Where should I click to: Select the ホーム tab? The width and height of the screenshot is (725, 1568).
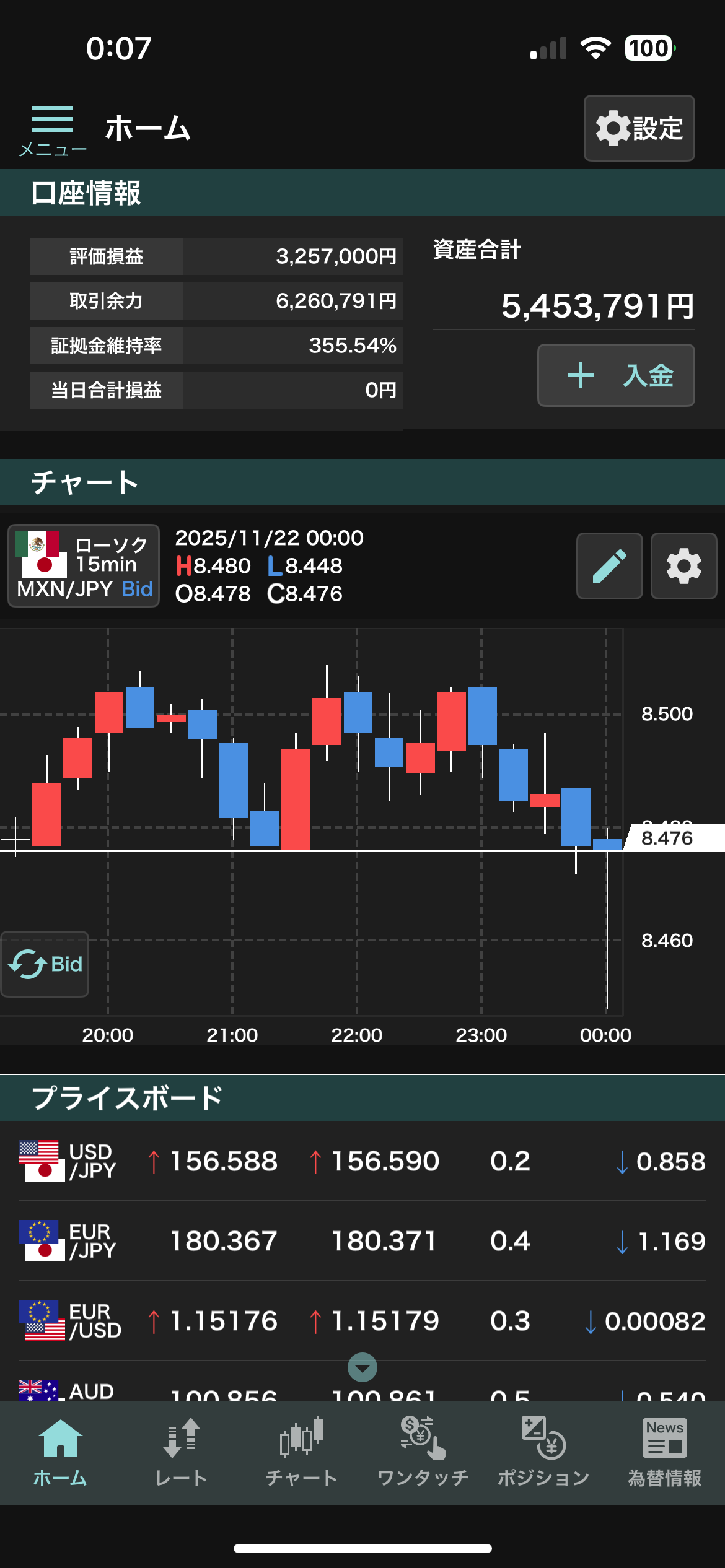[60, 1452]
